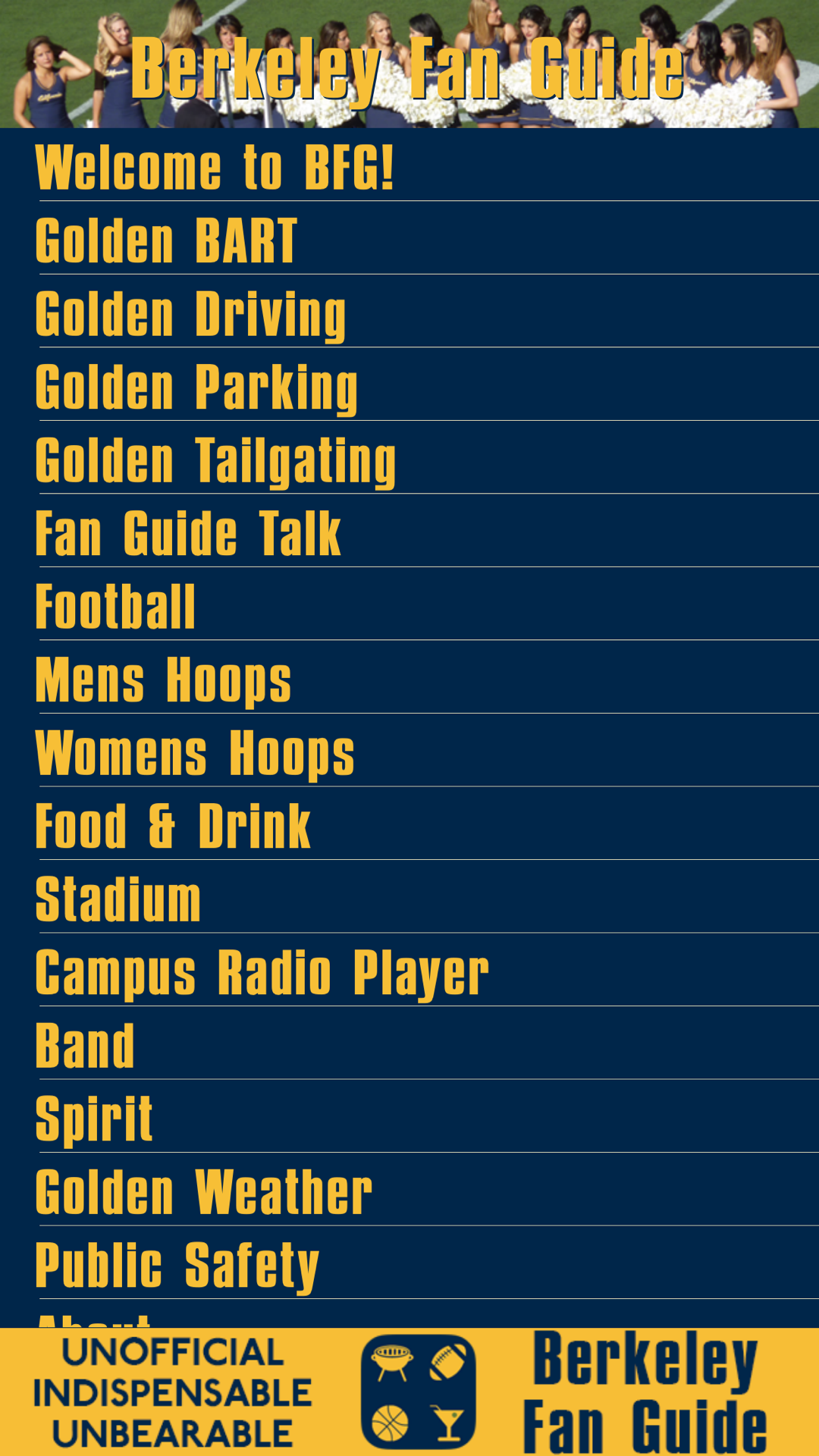
Task: Open the Golden BART section
Action: point(409,238)
